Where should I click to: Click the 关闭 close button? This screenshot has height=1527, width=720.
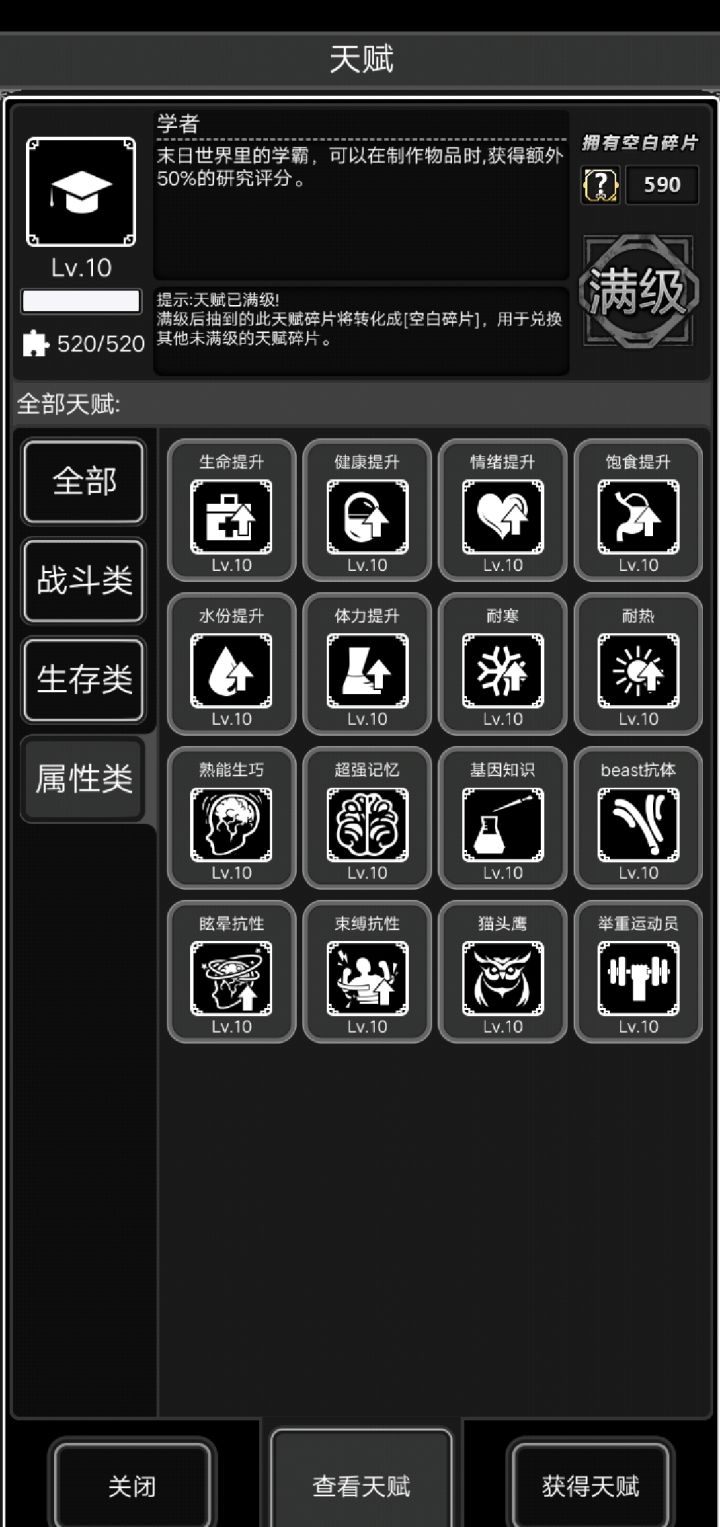coord(132,1489)
